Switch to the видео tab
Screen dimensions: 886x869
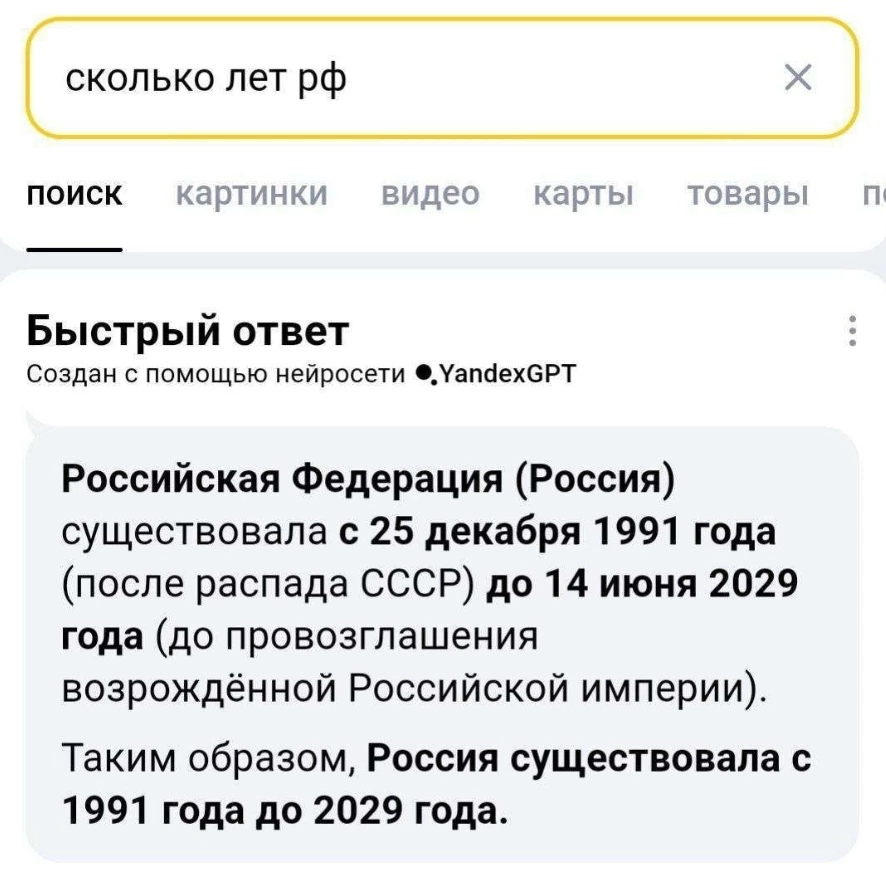pos(430,193)
